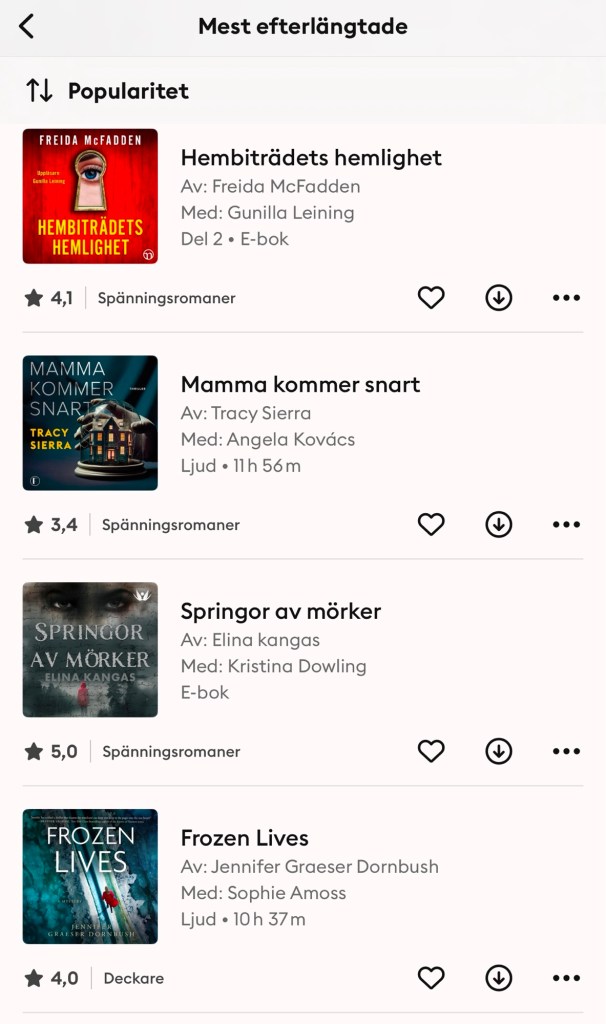
Task: Open Springor av mörker book cover
Action: pyautogui.click(x=90, y=650)
